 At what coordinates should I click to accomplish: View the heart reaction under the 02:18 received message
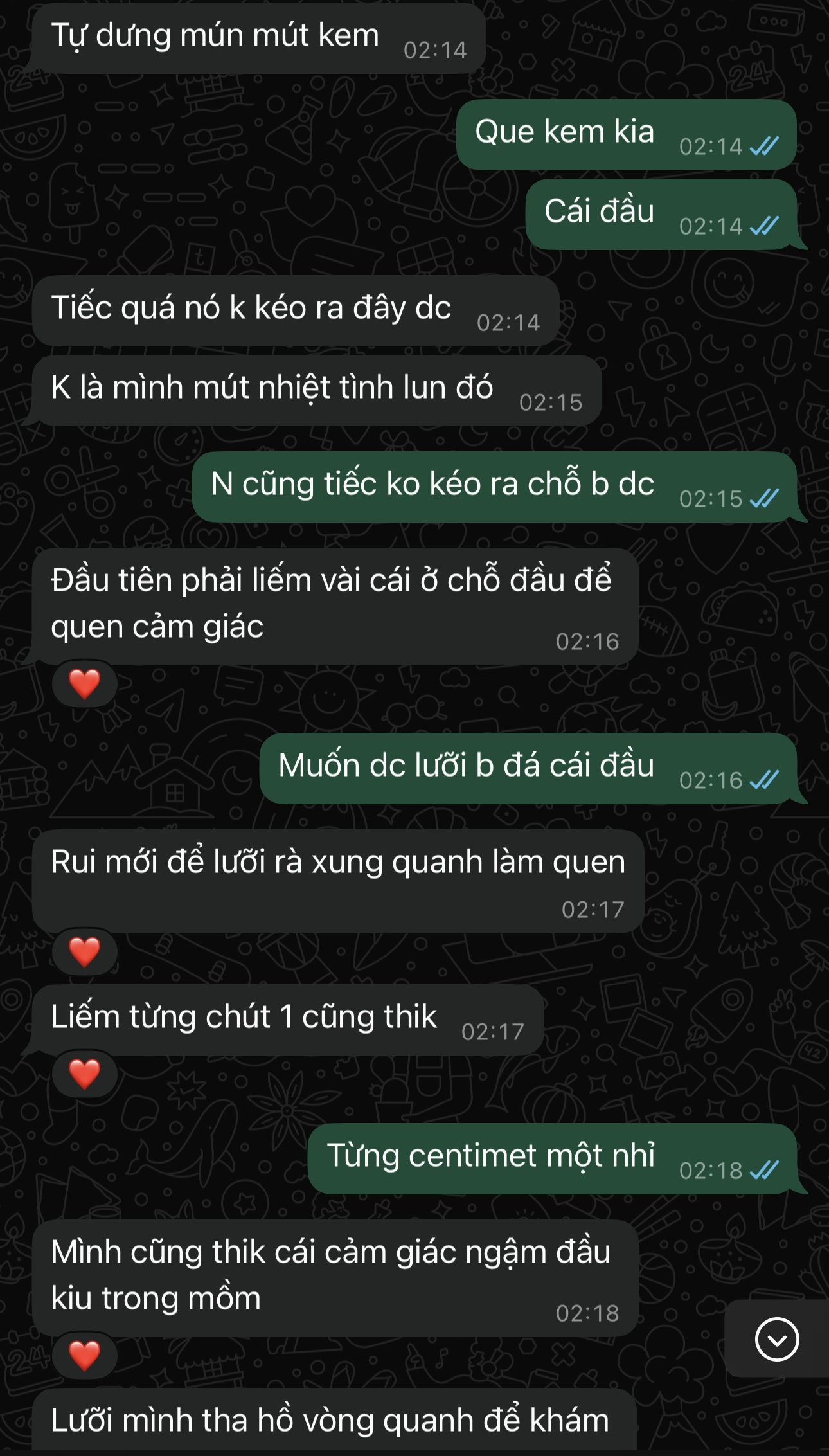84,1355
